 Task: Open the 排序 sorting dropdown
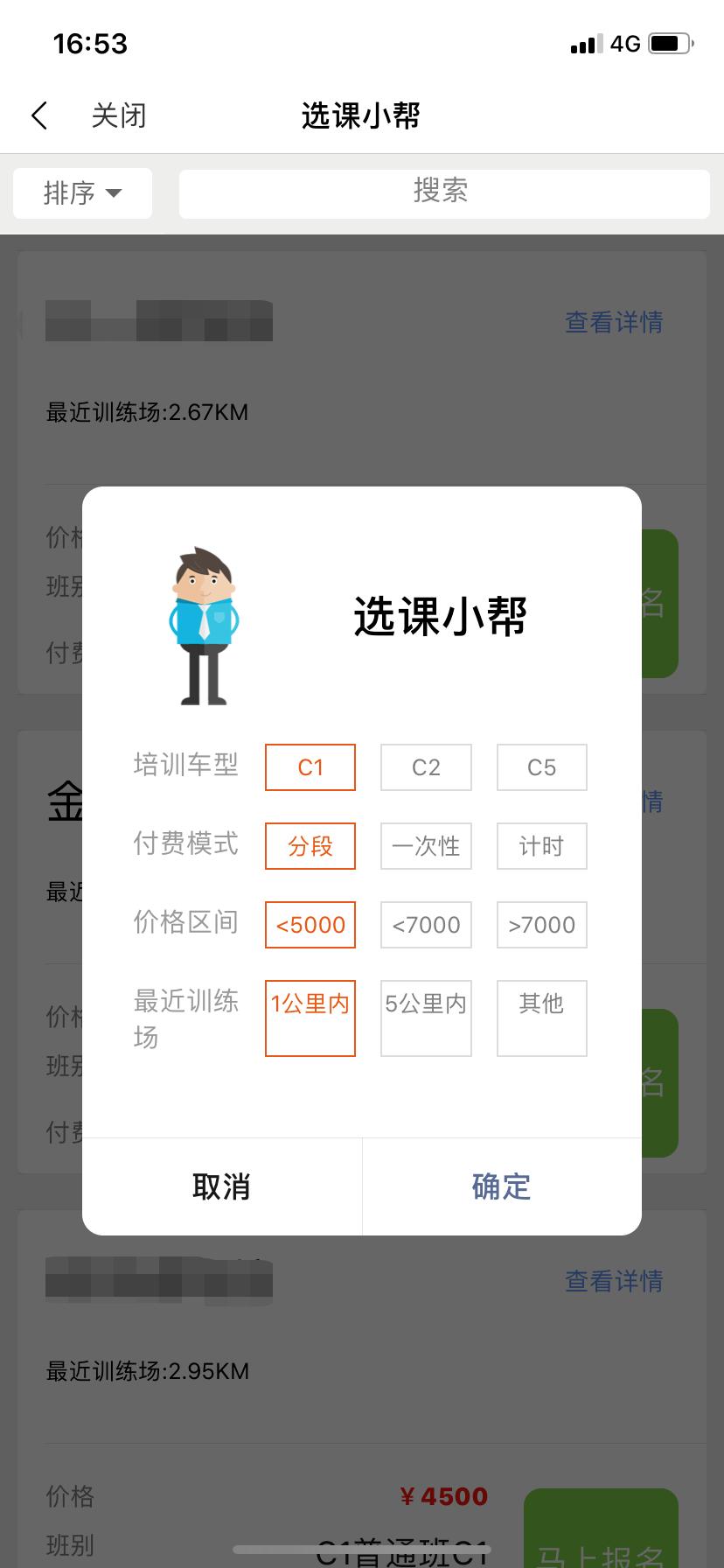[x=82, y=192]
